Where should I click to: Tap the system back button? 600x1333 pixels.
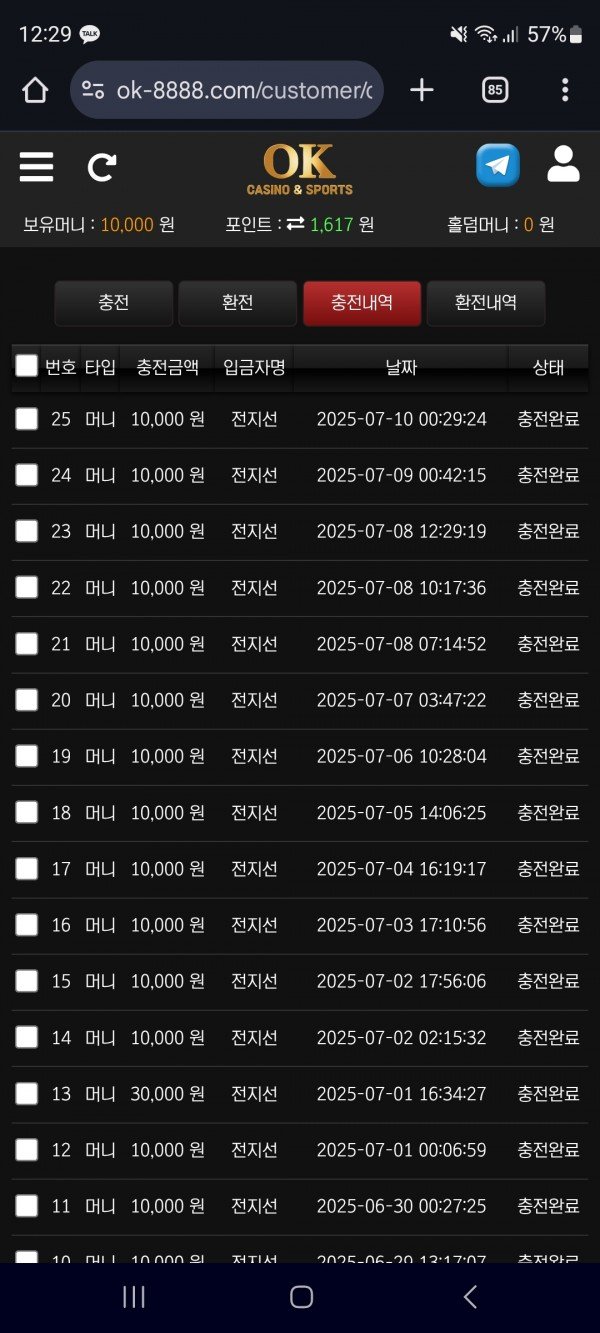click(x=470, y=1297)
